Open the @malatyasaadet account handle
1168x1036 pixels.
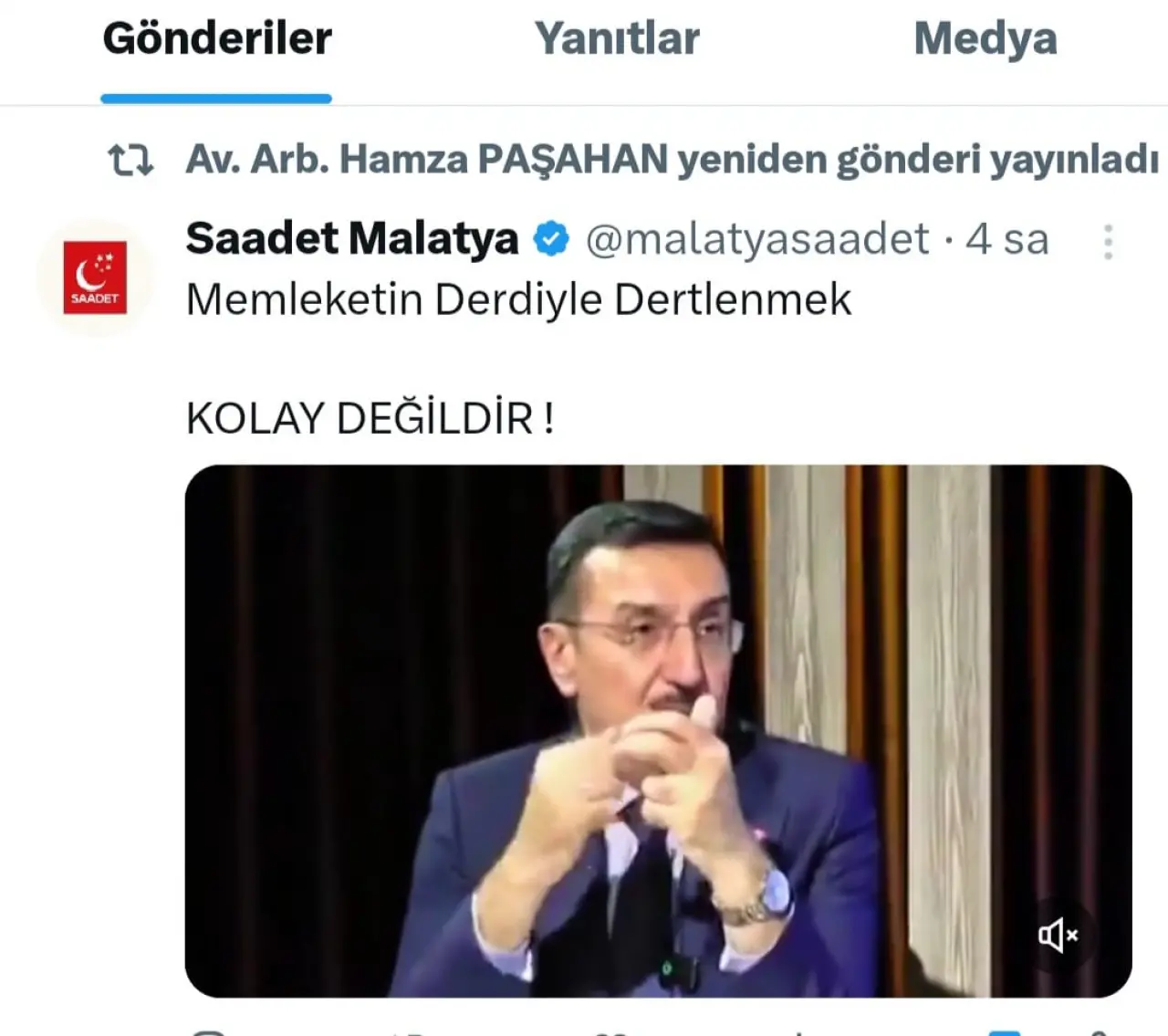point(756,239)
